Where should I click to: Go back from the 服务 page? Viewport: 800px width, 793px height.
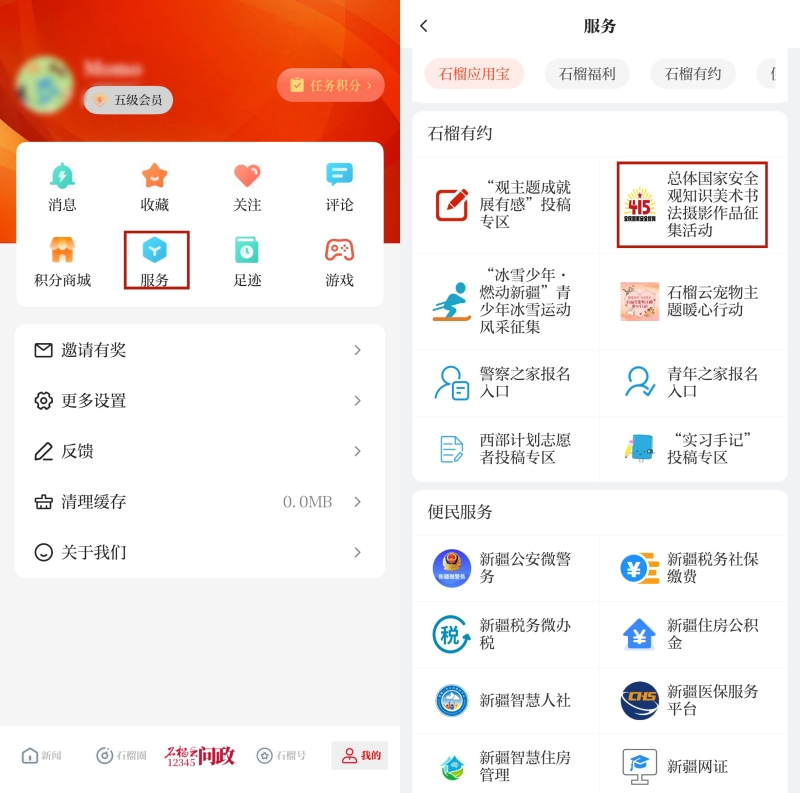424,26
